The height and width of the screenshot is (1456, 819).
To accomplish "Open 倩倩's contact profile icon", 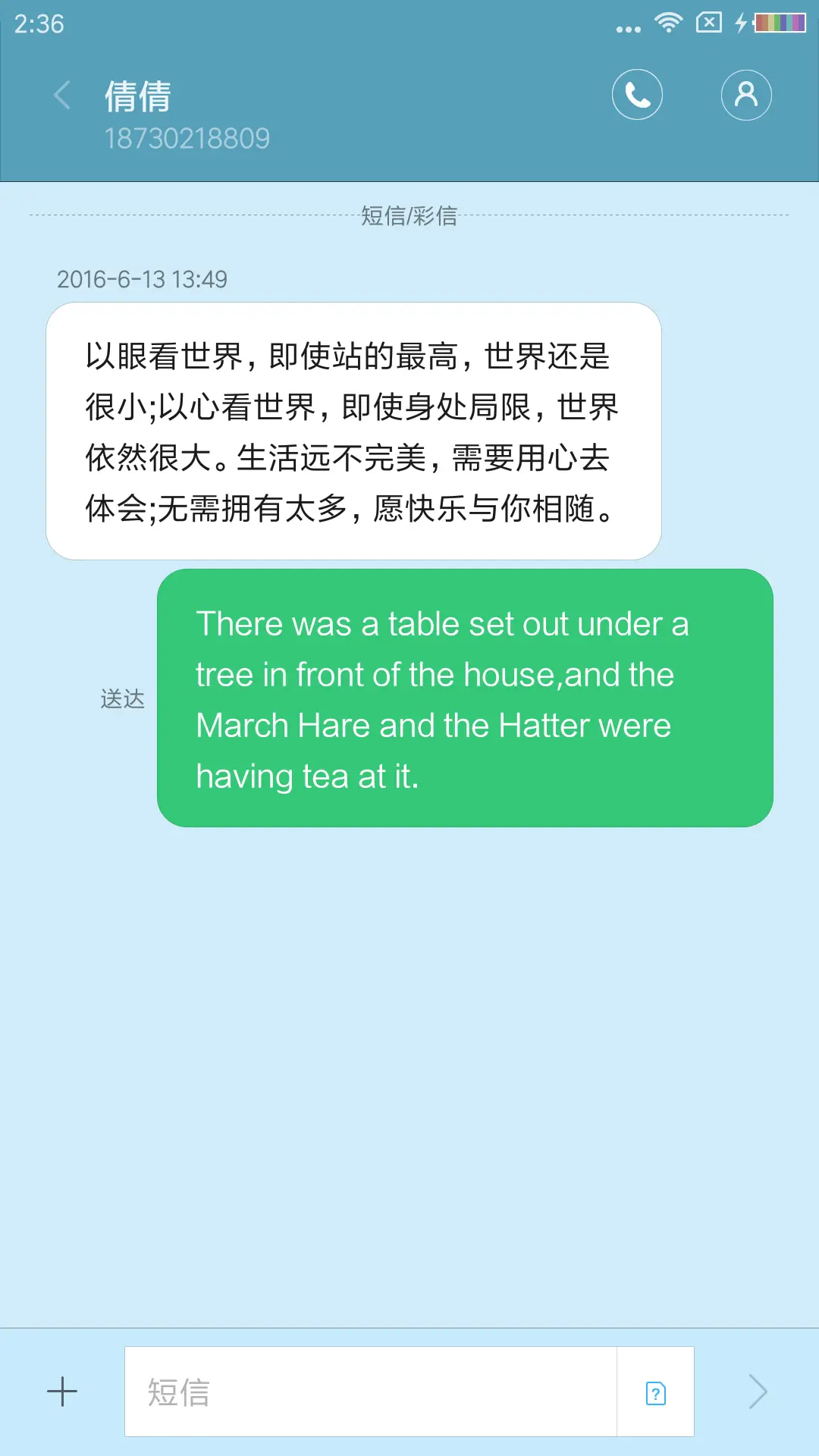I will [746, 95].
